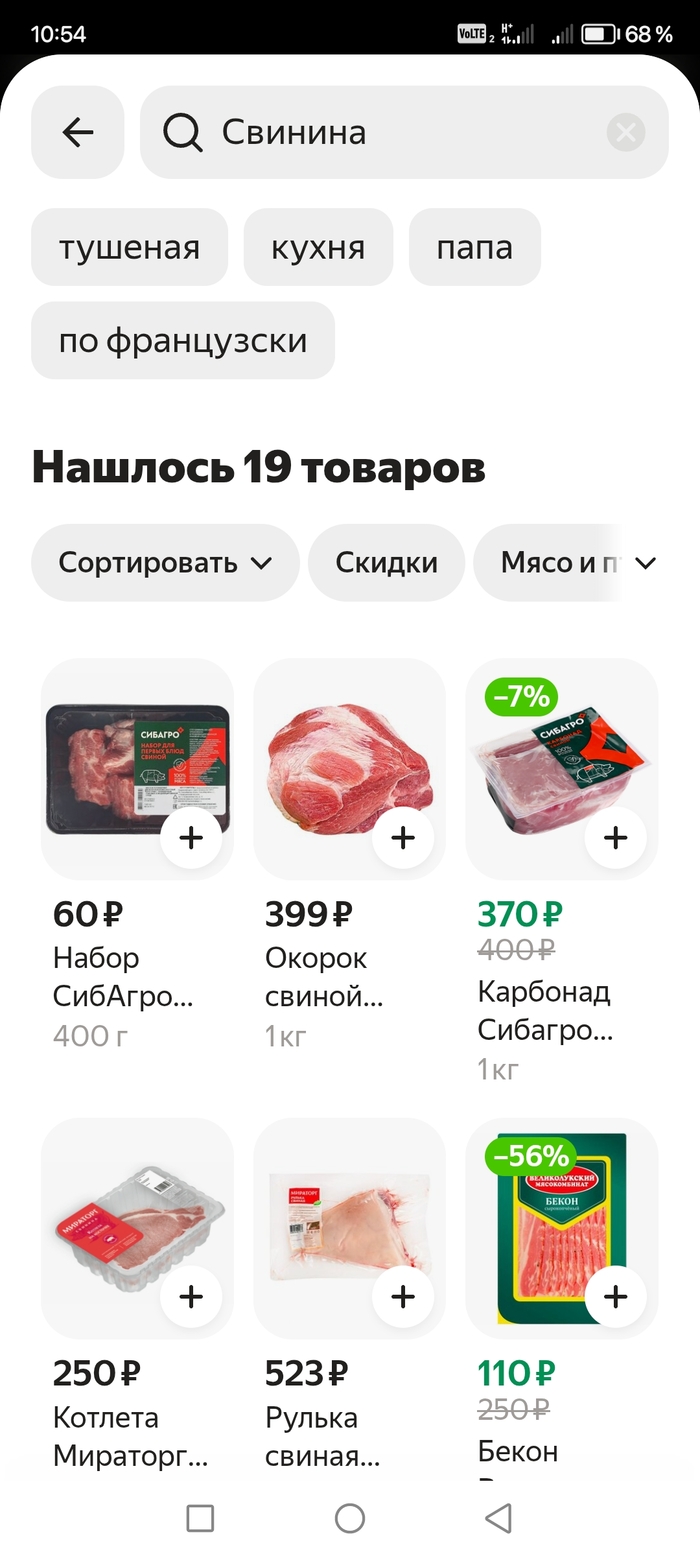View the Карбонад Сибагро product details

point(545,1010)
